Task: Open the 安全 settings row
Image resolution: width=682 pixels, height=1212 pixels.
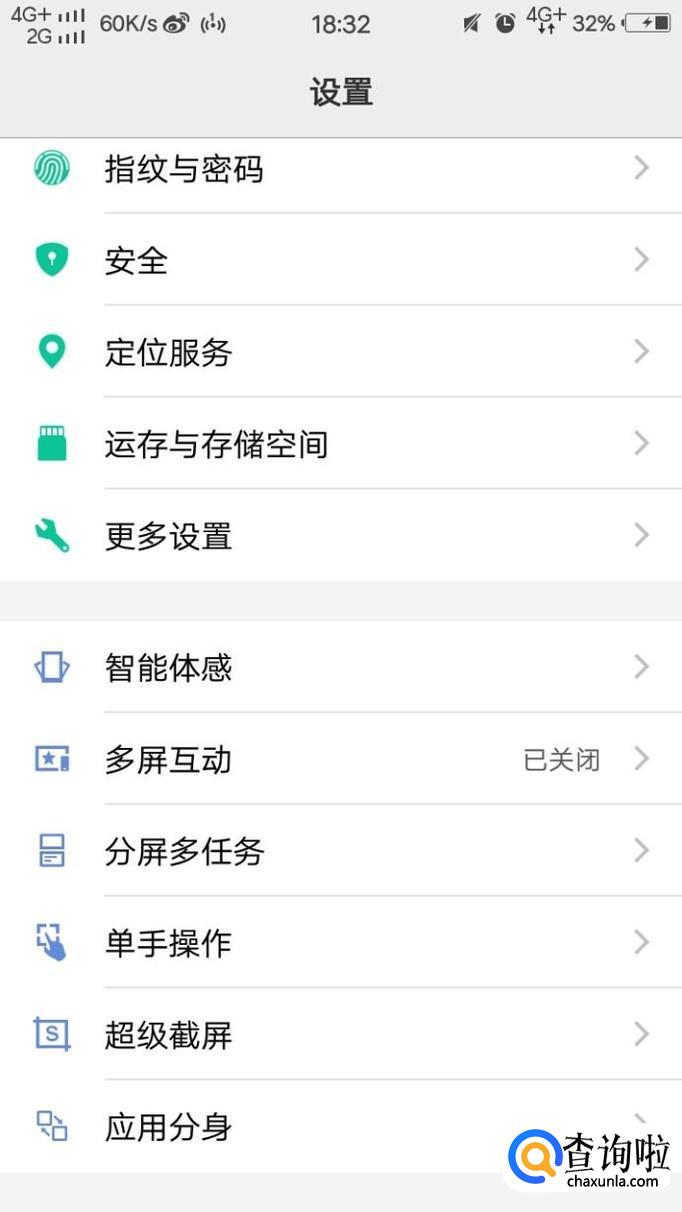Action: coord(136,261)
